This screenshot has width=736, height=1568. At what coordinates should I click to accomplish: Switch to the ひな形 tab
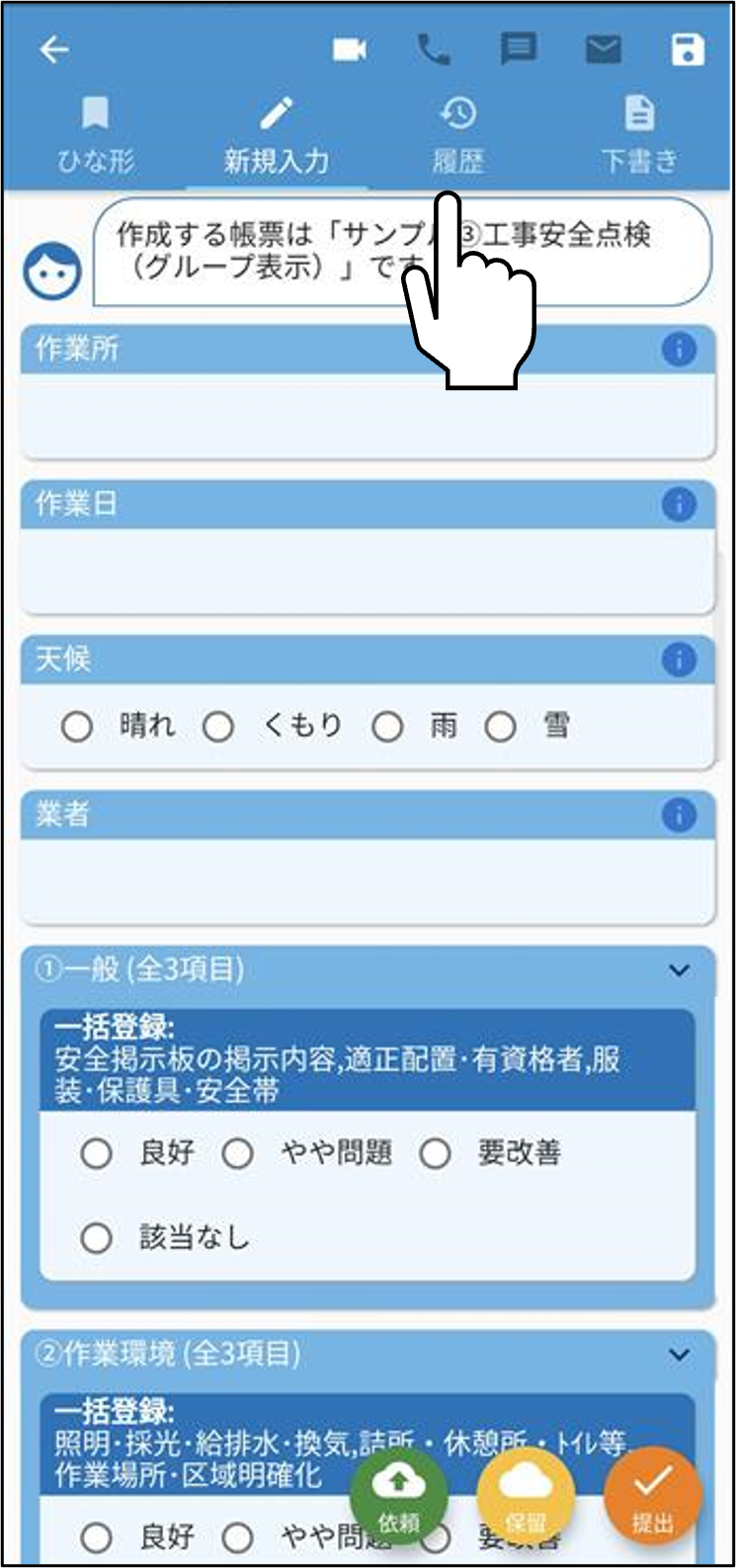click(95, 137)
